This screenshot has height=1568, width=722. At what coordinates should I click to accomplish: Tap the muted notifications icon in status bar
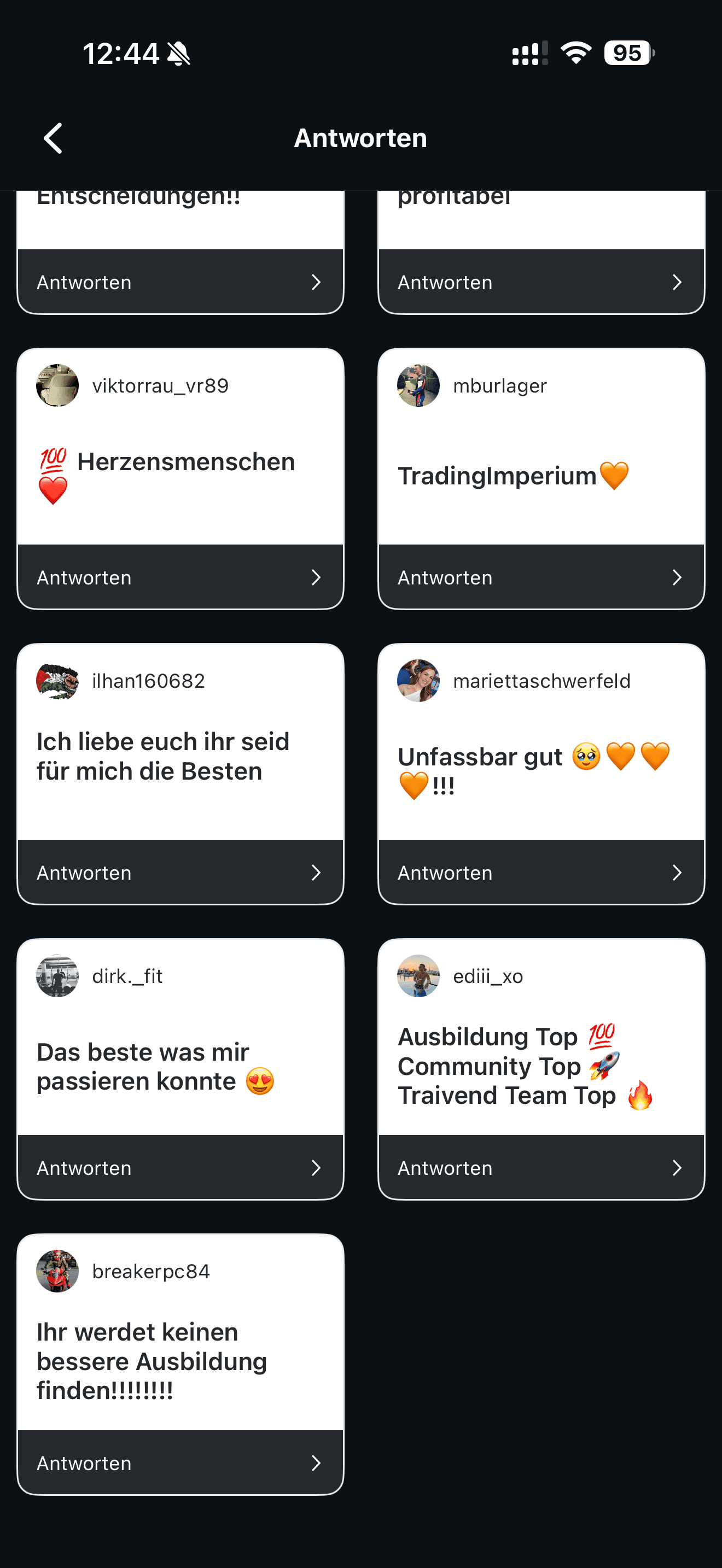point(178,54)
